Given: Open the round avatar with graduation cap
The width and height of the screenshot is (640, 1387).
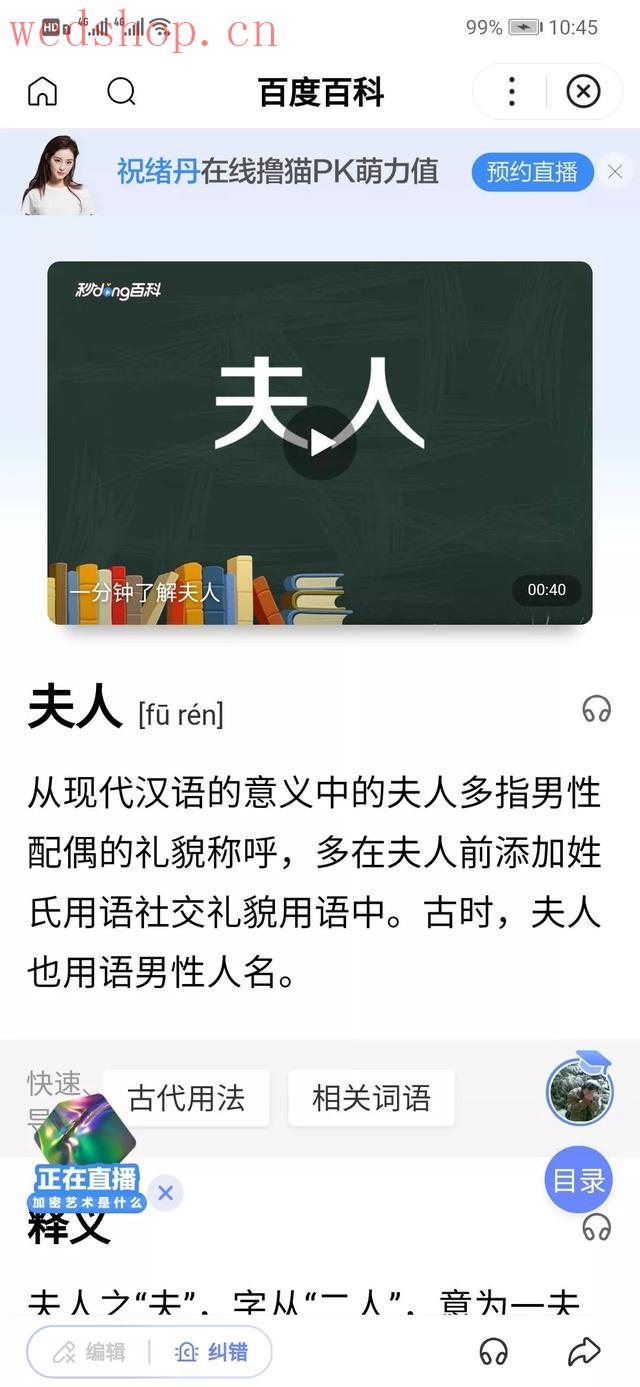Looking at the screenshot, I should [580, 1090].
